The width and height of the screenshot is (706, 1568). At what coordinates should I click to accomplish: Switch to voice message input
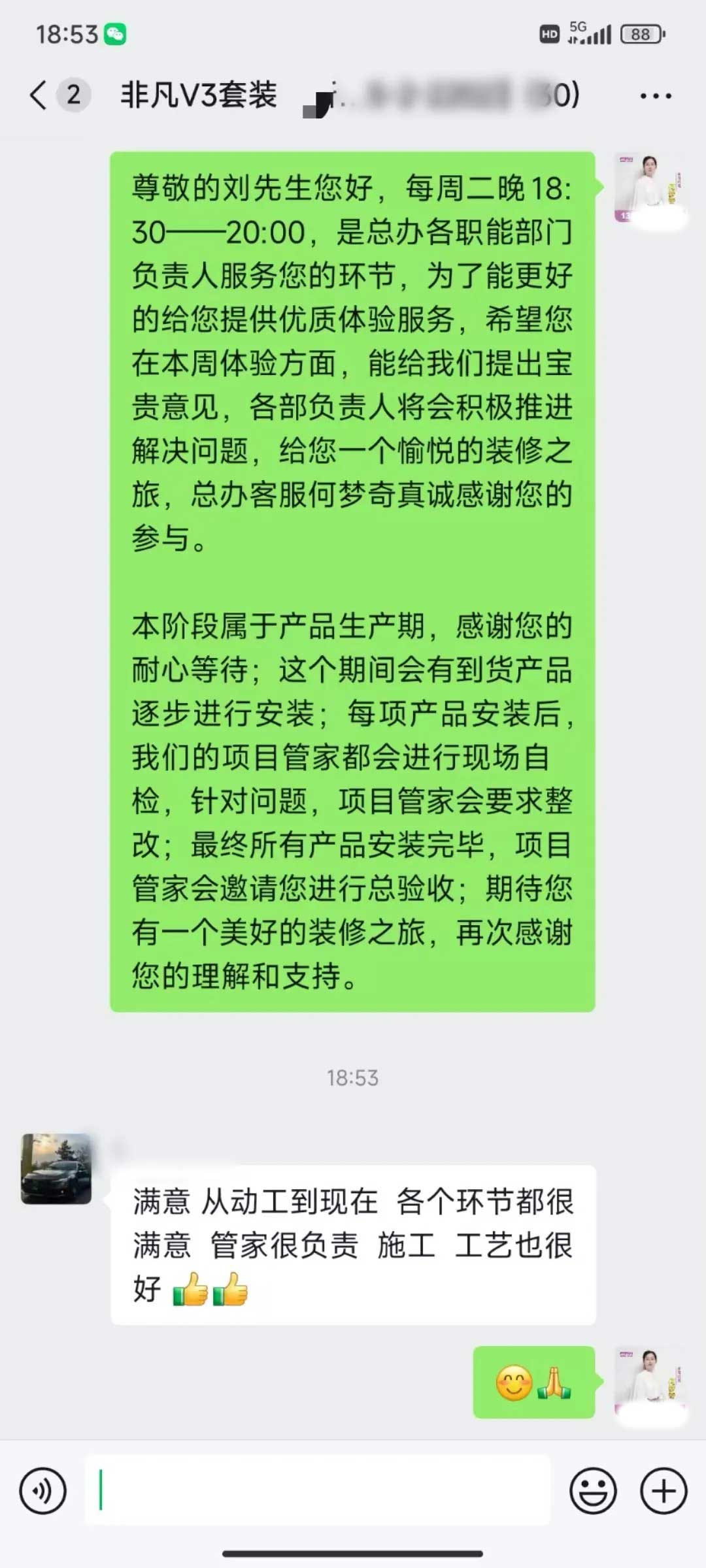(43, 1491)
